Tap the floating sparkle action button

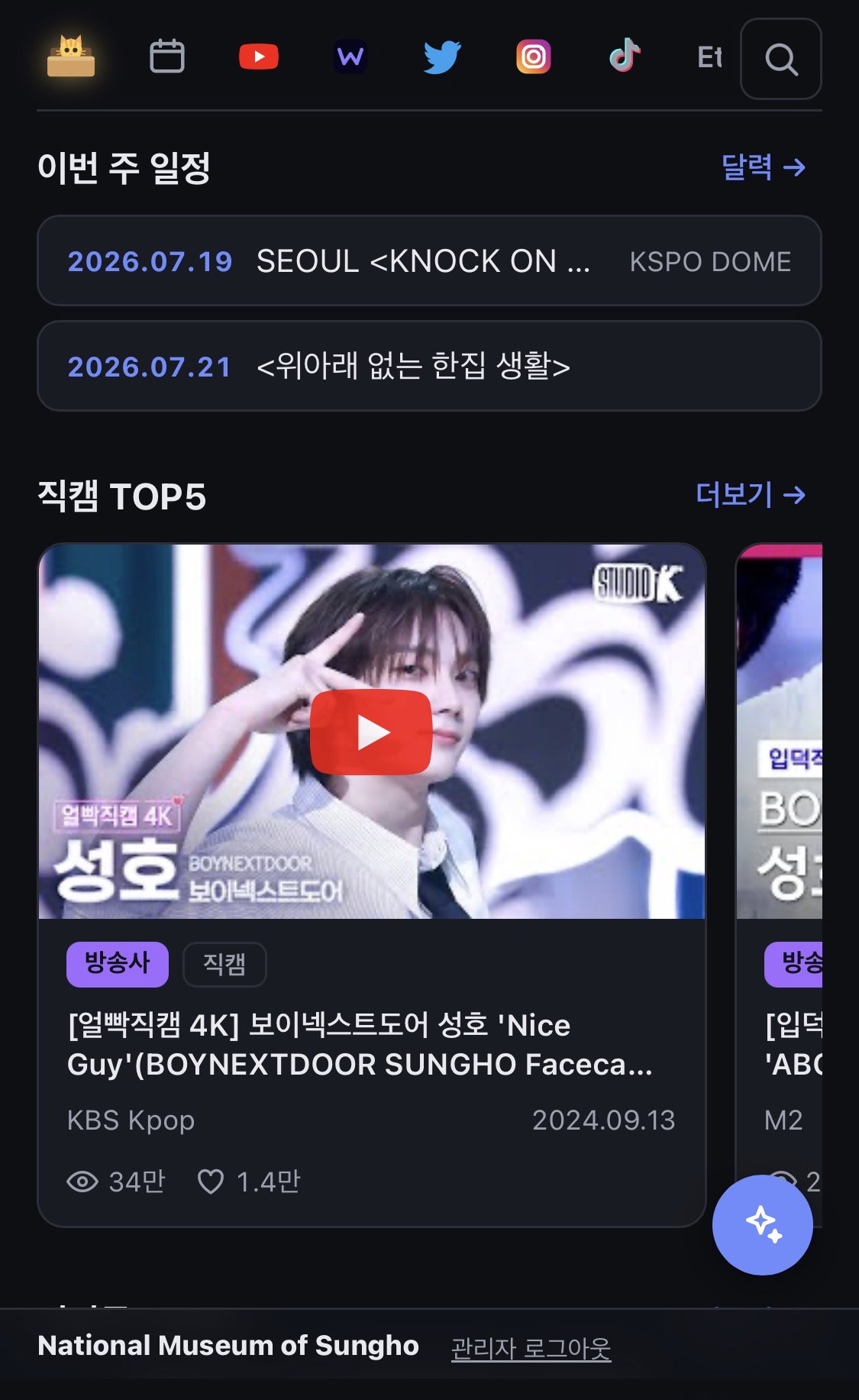(762, 1224)
